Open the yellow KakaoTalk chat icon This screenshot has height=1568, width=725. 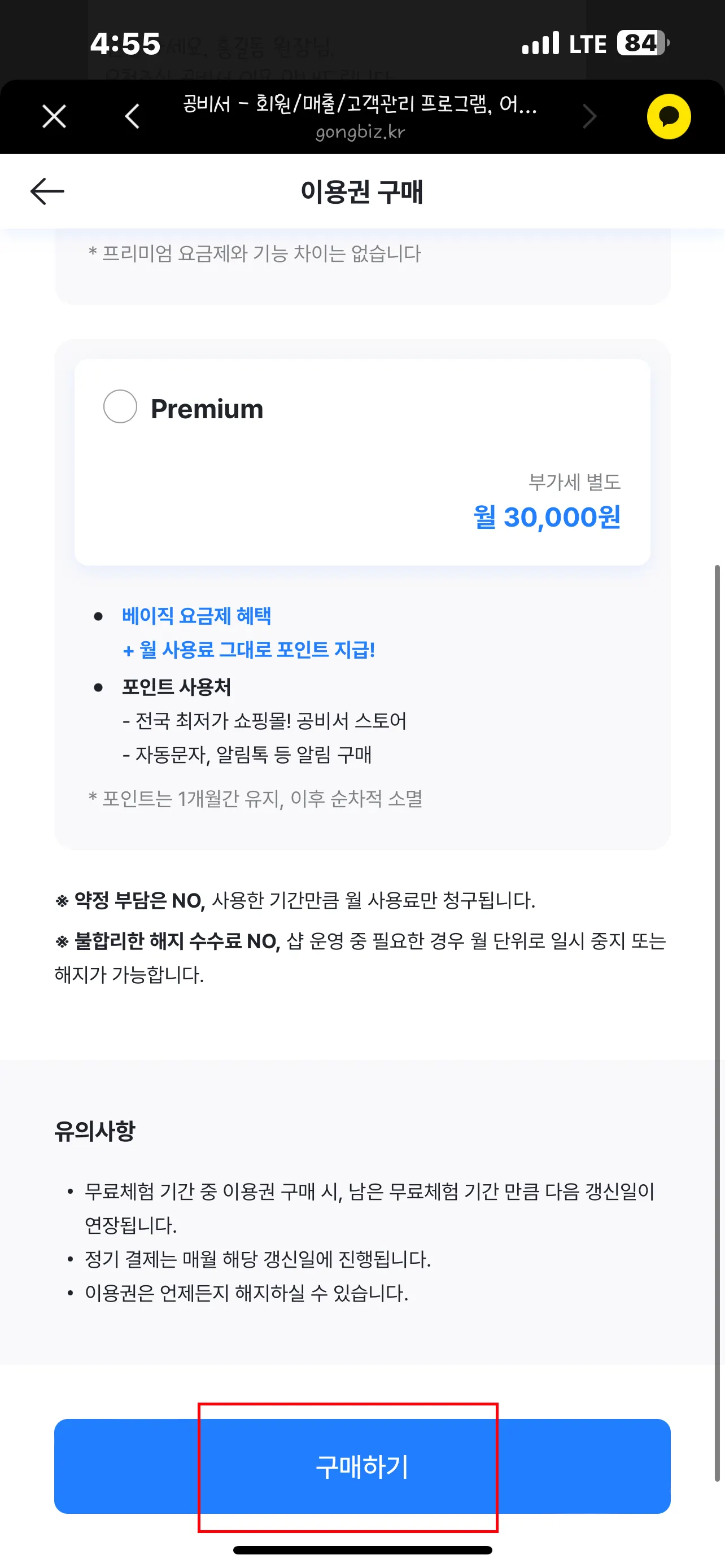(669, 116)
